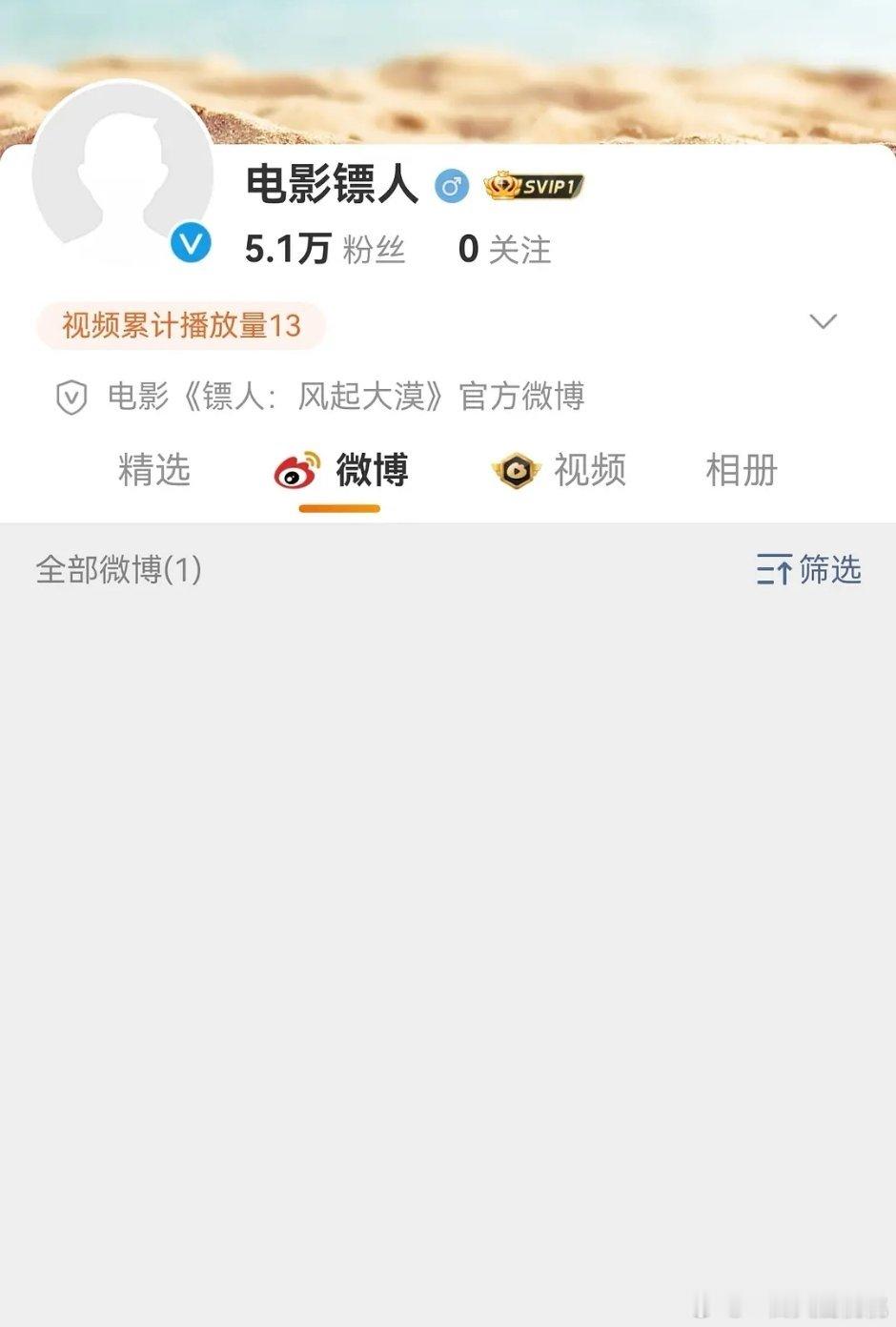Click the V shield icon before the verification text

pos(71,396)
